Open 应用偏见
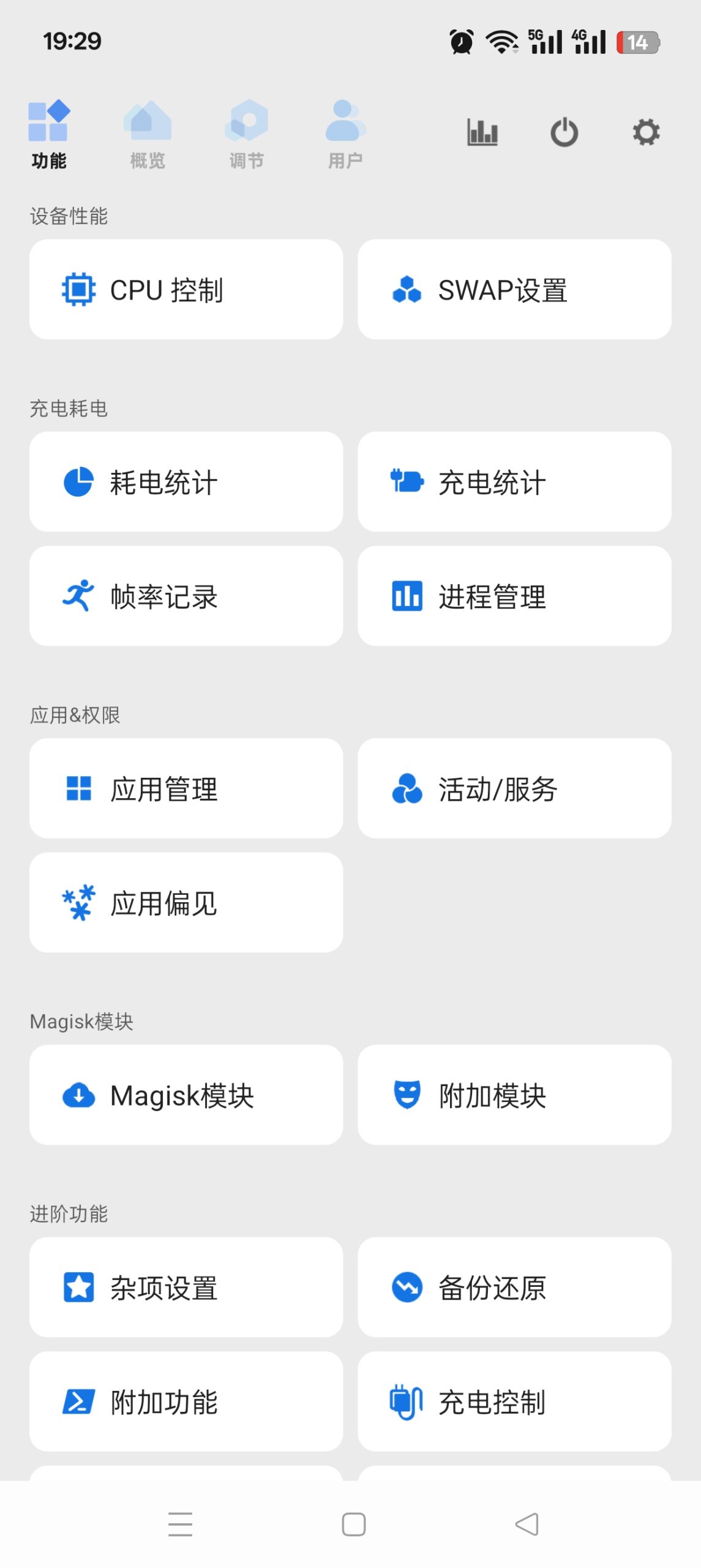701x1568 pixels. [x=186, y=903]
